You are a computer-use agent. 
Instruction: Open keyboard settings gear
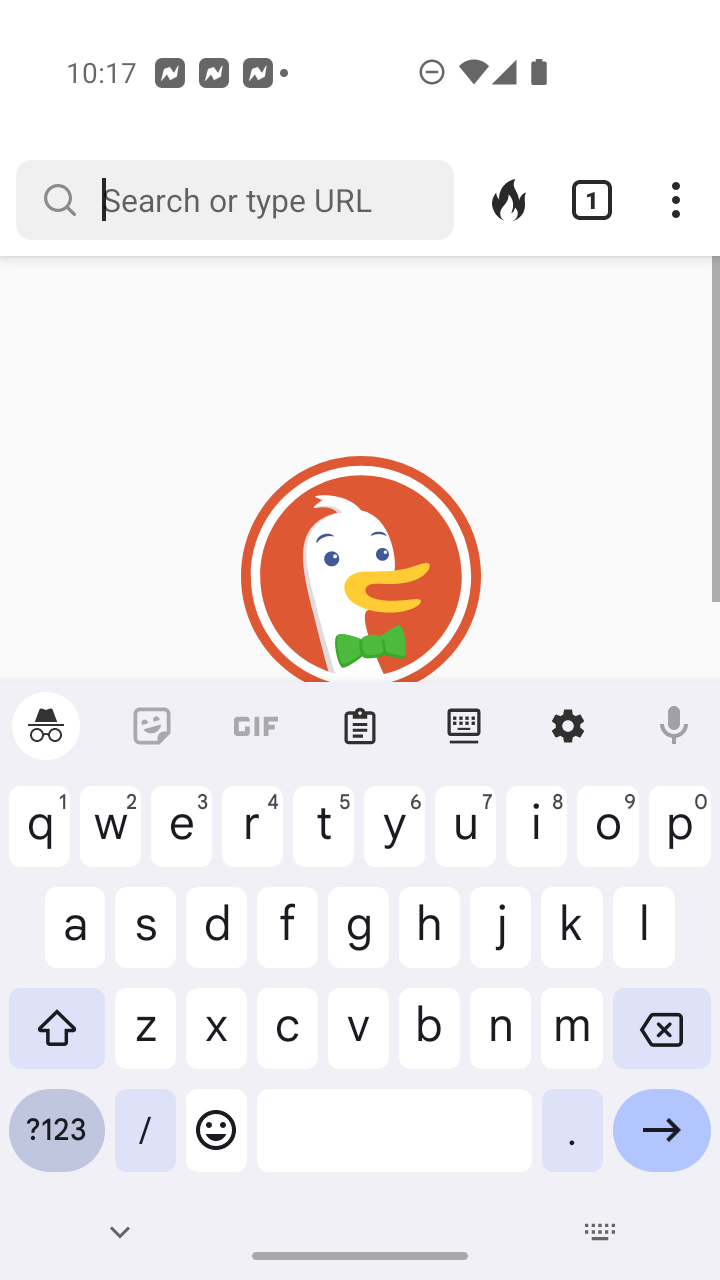(x=568, y=726)
